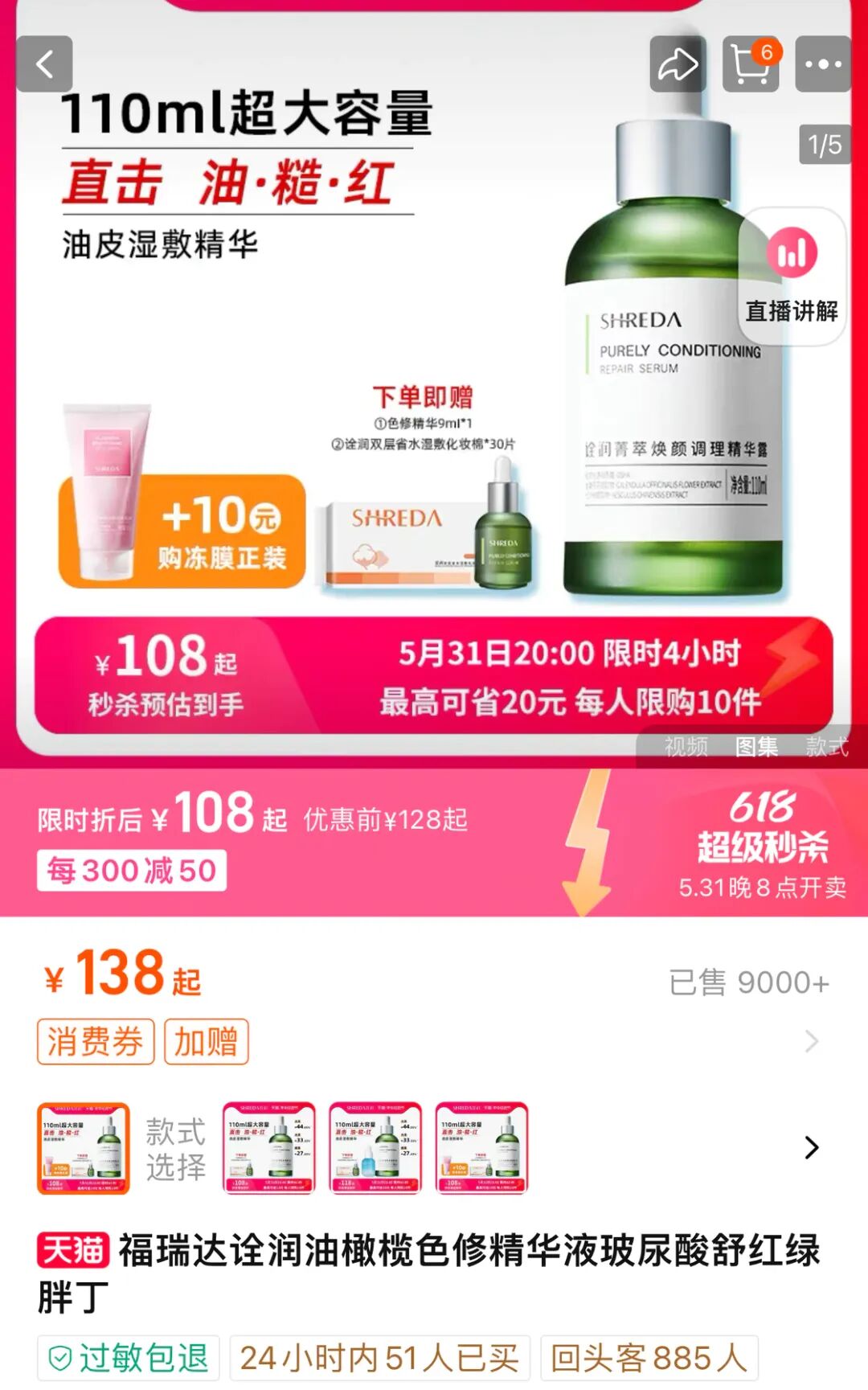Viewport: 868px width, 1390px height.
Task: Select the third style thumbnail in the row
Action: click(x=375, y=1148)
